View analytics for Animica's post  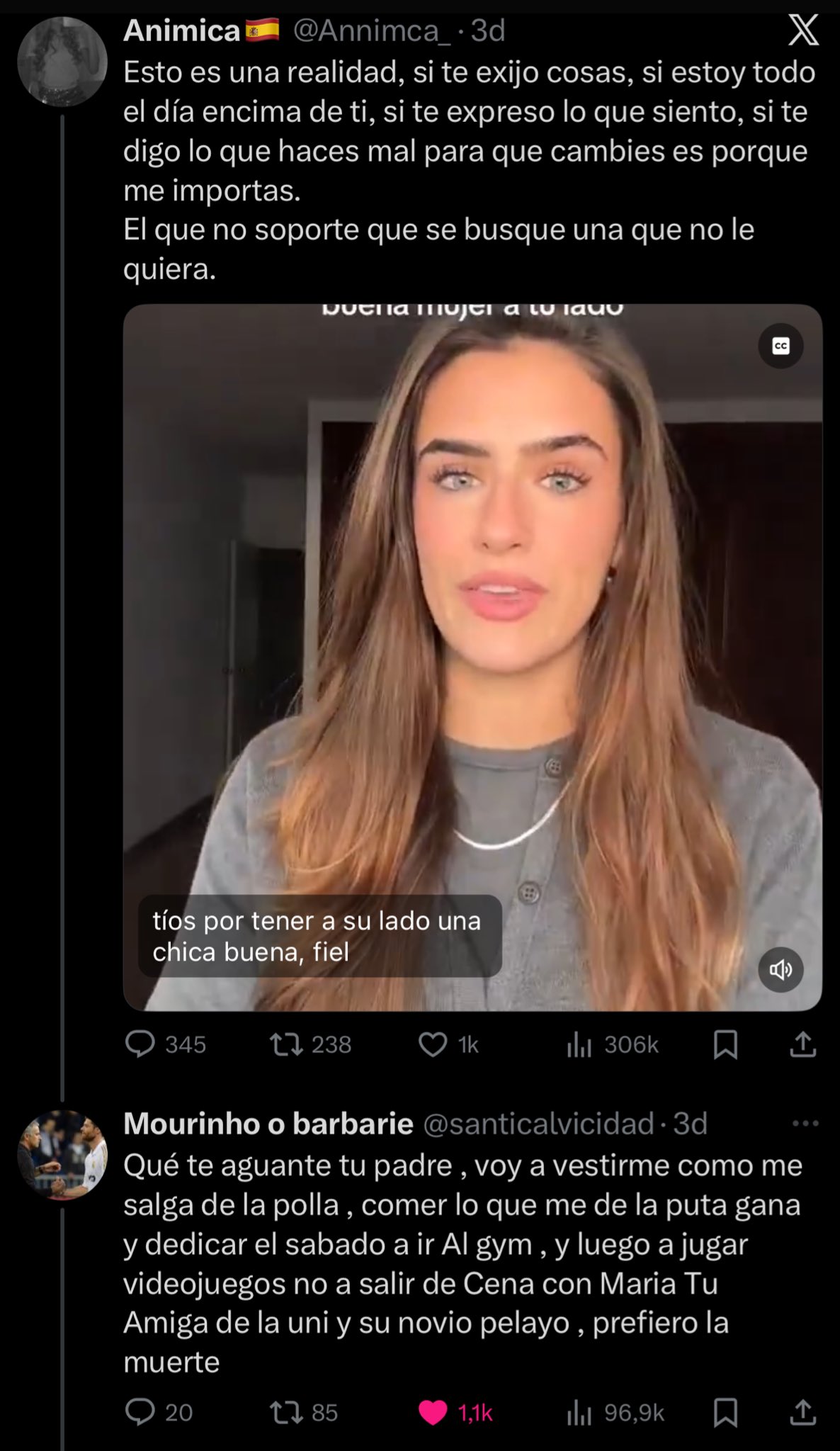coord(579,1044)
